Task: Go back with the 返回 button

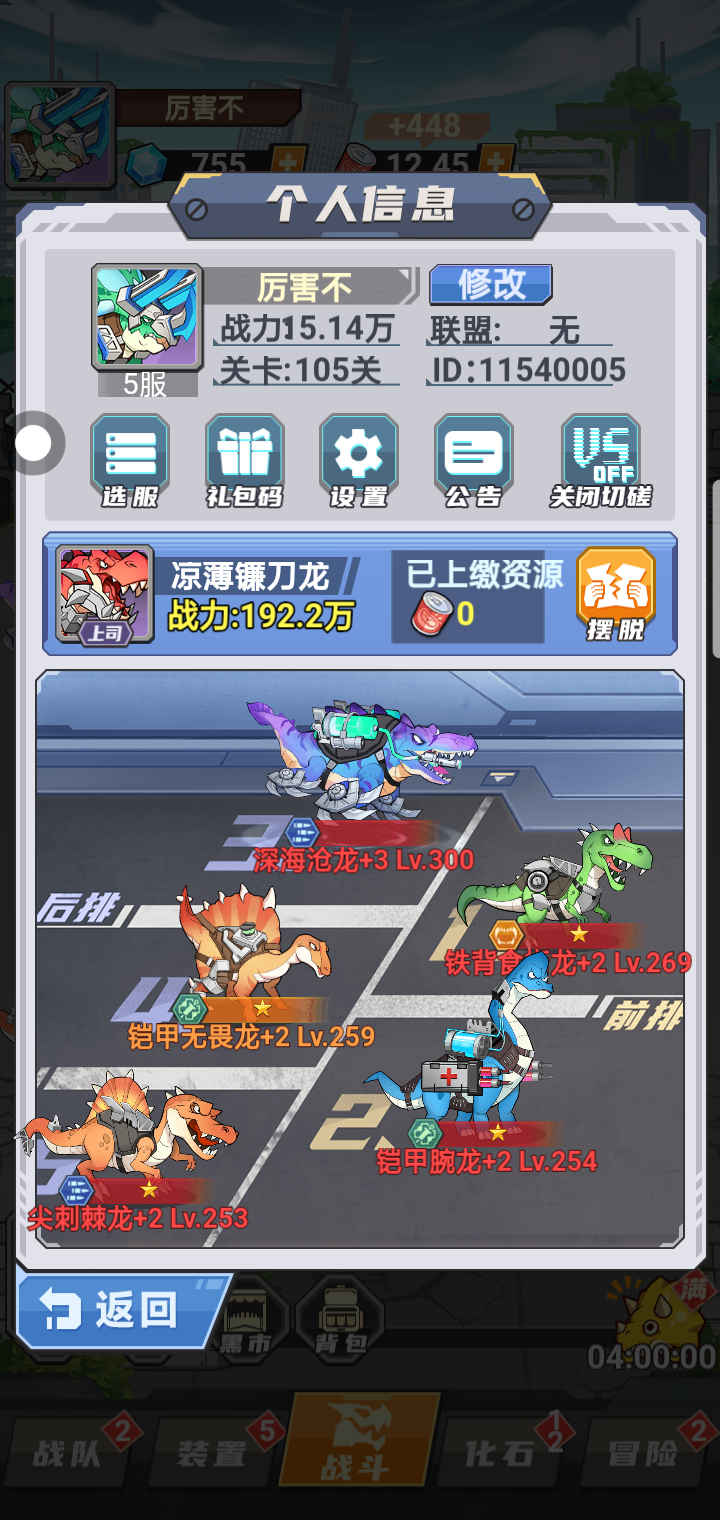Action: [x=118, y=1309]
